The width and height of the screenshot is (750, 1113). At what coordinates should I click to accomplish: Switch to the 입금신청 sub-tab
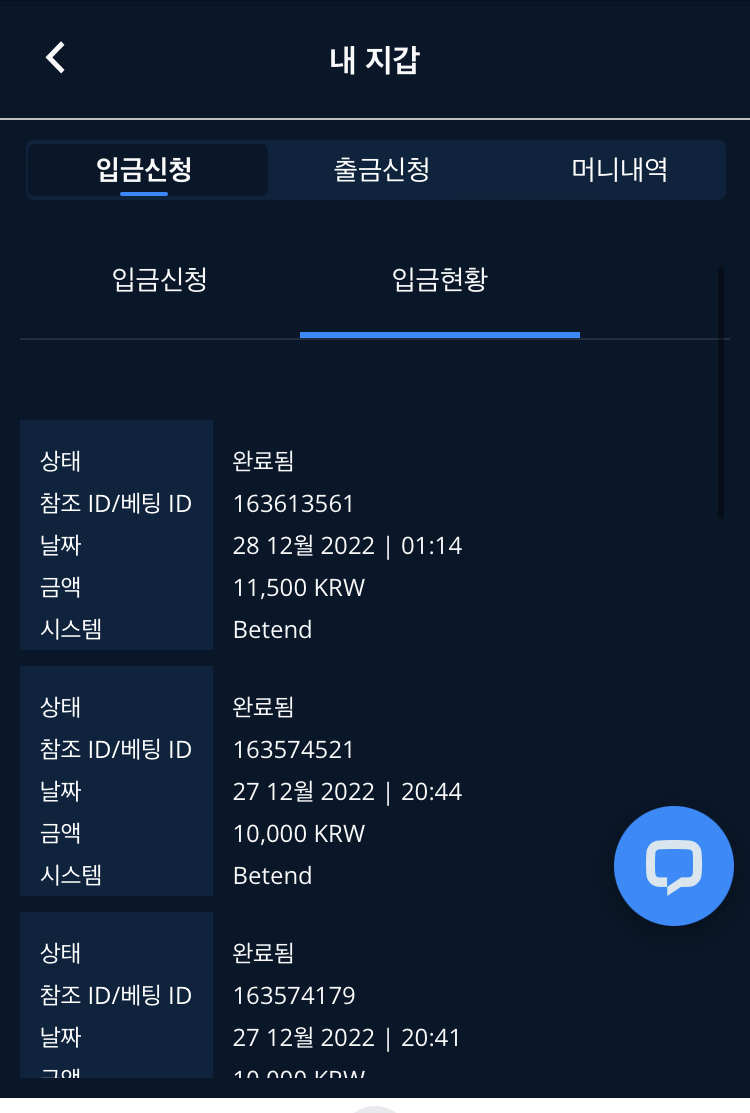coord(160,280)
